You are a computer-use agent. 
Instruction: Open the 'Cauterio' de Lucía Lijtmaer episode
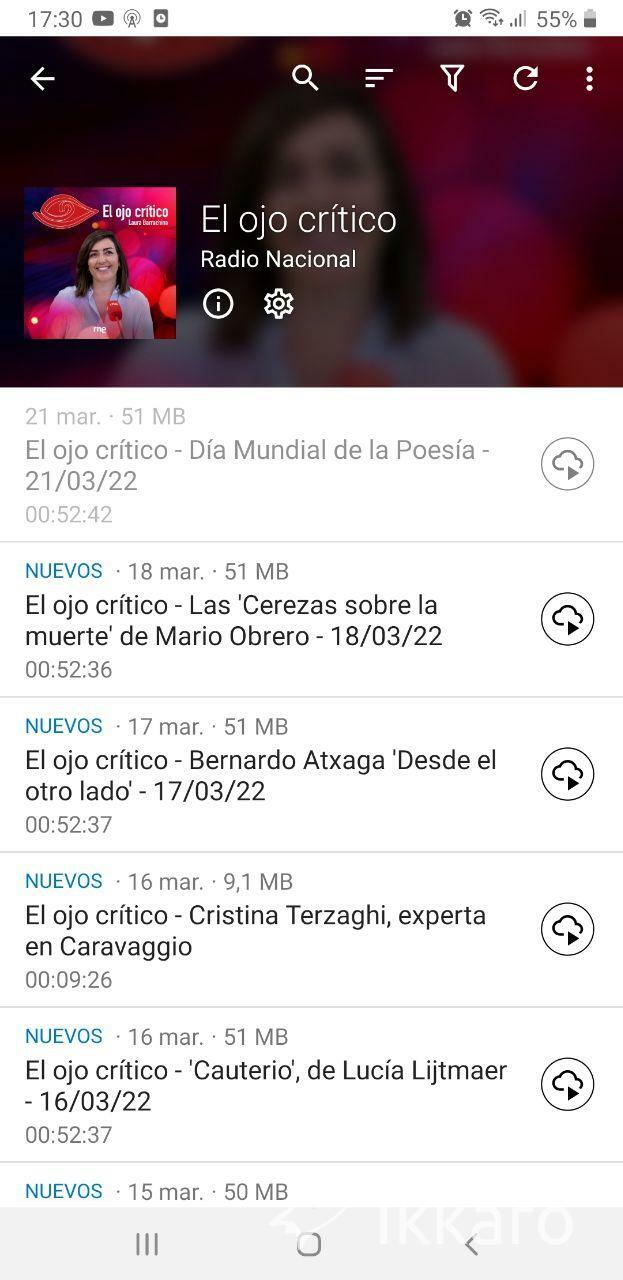[260, 1085]
